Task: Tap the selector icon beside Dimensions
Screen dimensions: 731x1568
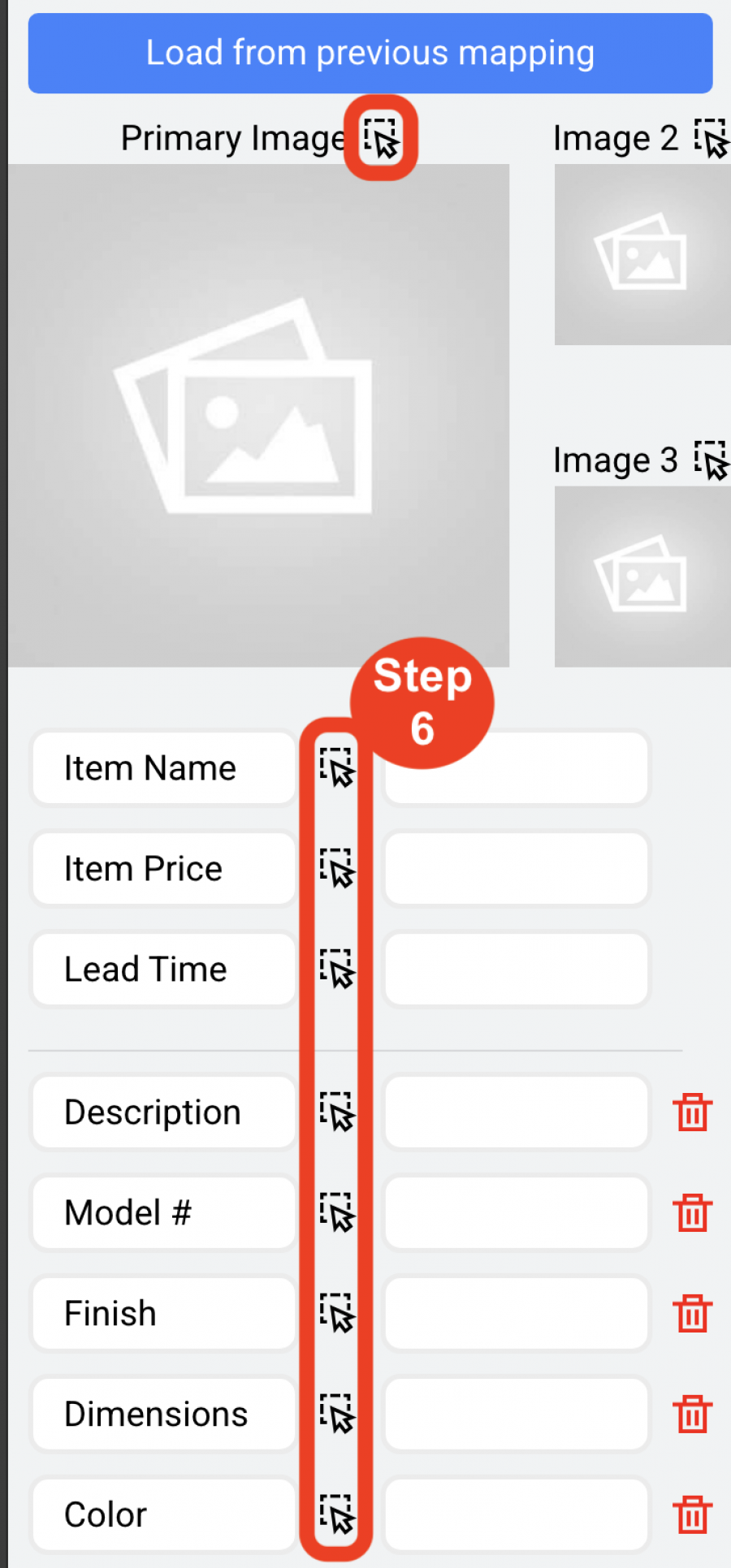Action: [x=336, y=1414]
